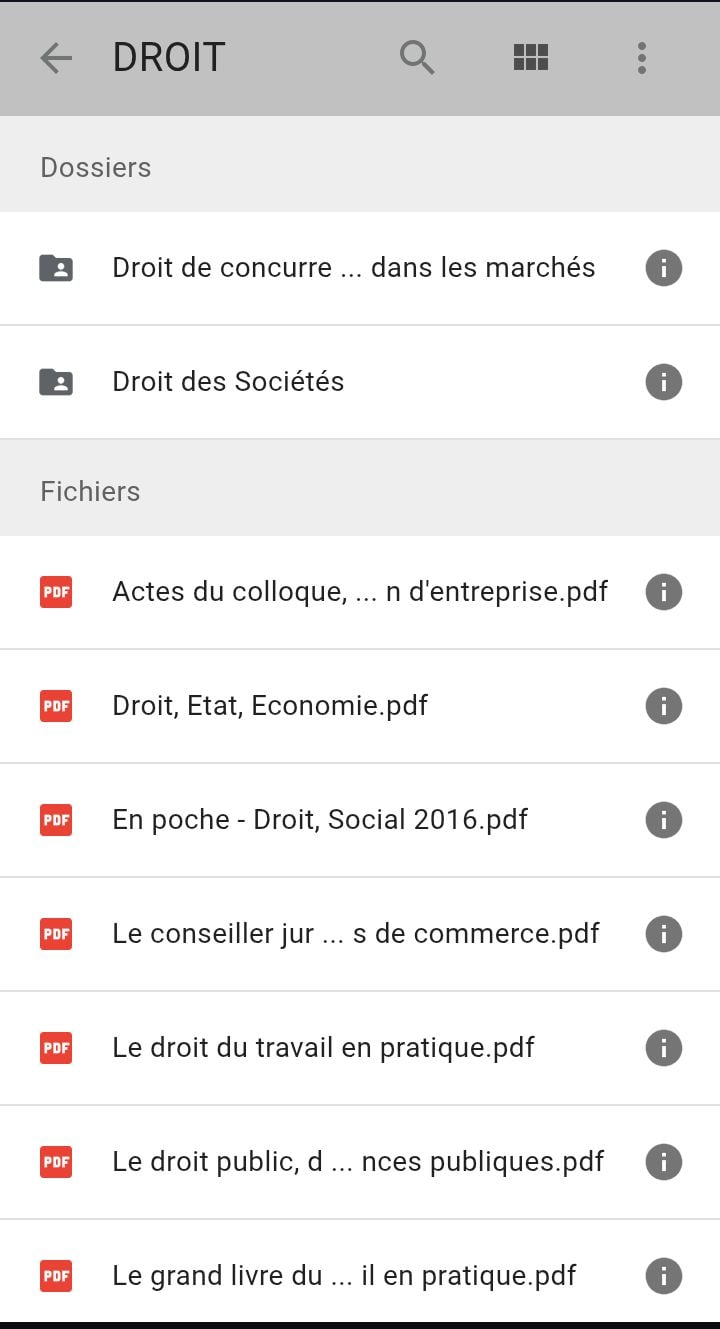Screen dimensions: 720x1329
Task: Show info for Droit de concurre folder
Action: click(663, 268)
